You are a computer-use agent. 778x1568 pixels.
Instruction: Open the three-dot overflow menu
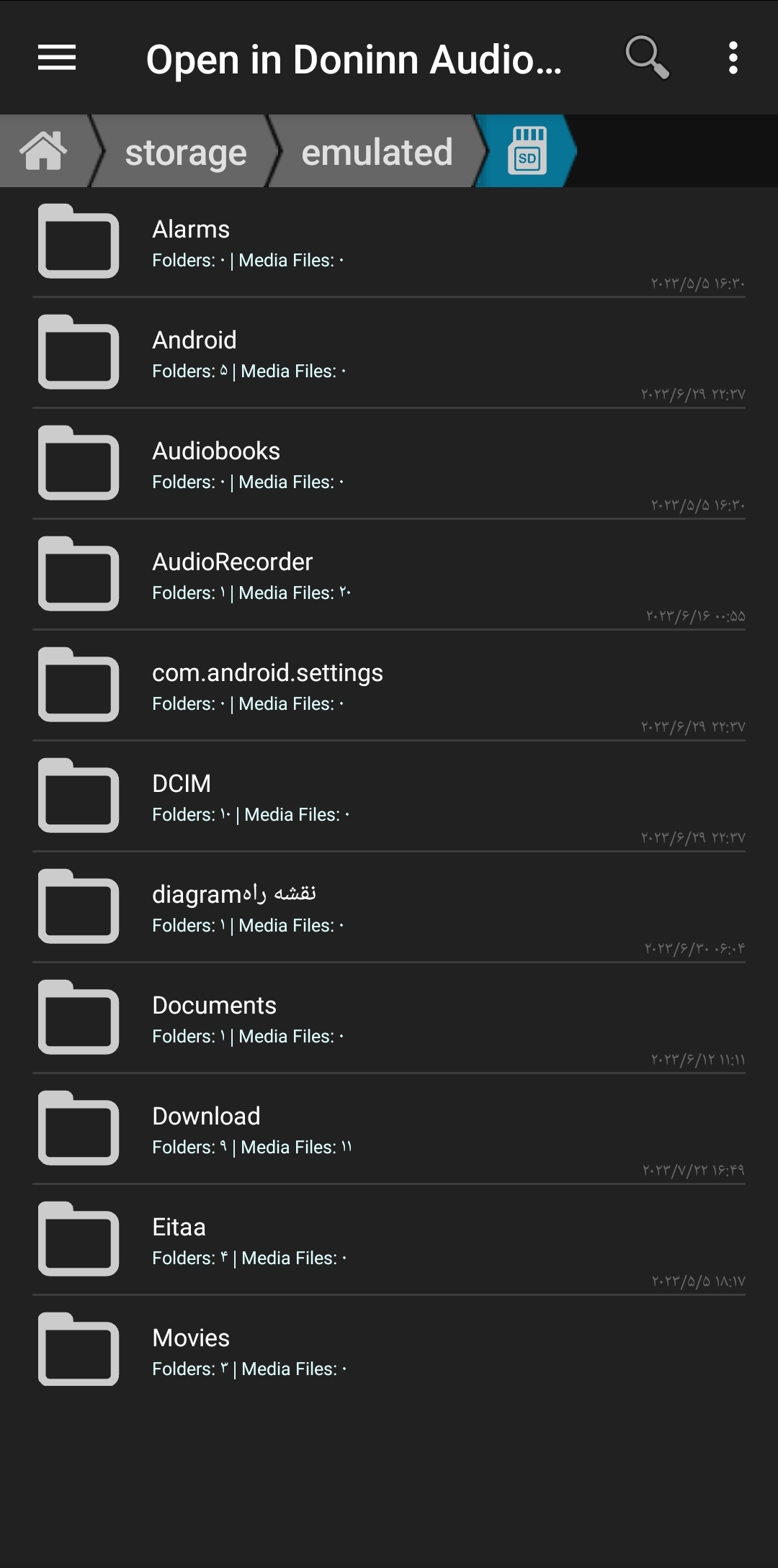[733, 58]
